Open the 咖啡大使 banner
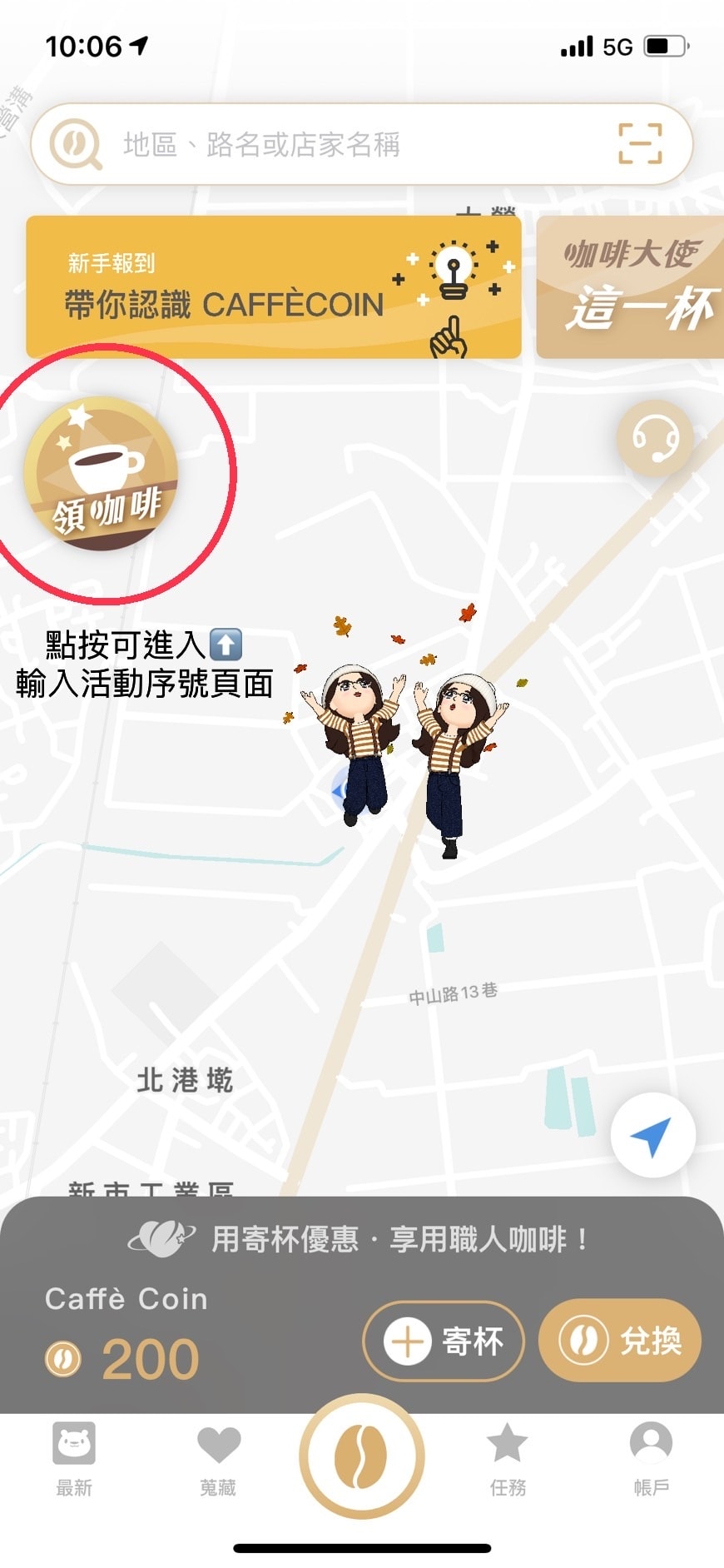The image size is (724, 1568). (x=632, y=287)
